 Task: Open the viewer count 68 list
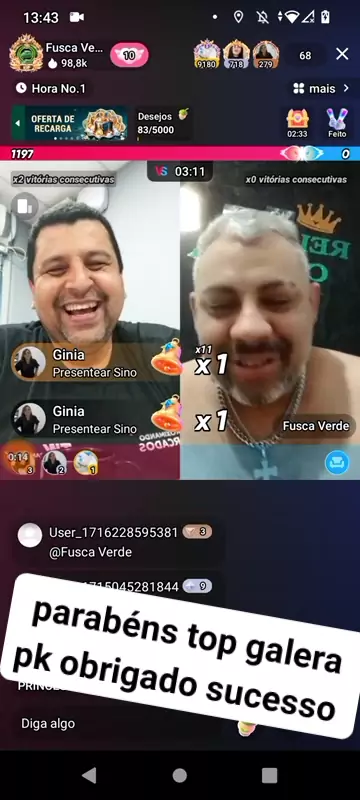[x=305, y=56]
